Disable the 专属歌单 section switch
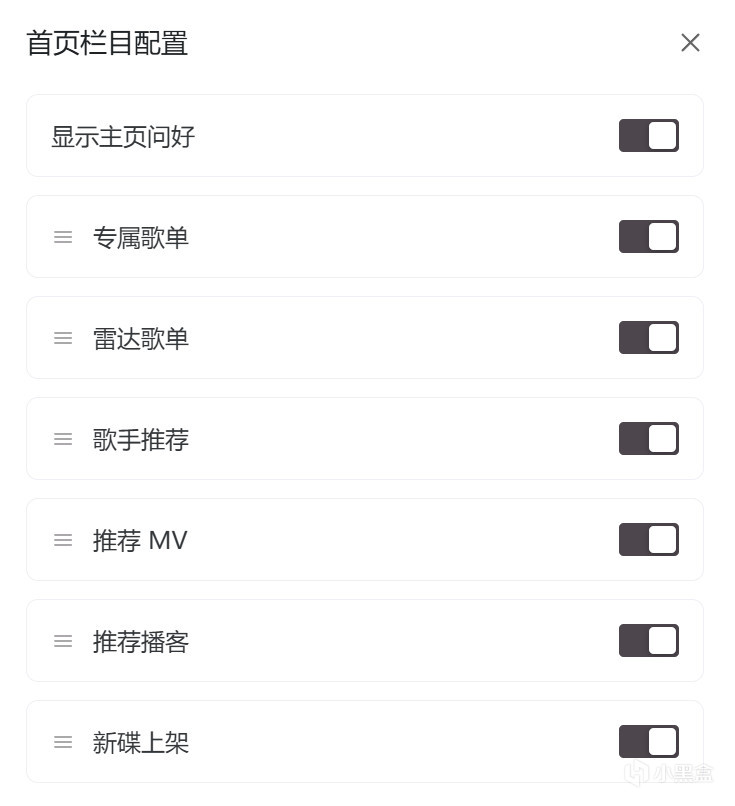Screen dimensions: 735x806 point(648,237)
